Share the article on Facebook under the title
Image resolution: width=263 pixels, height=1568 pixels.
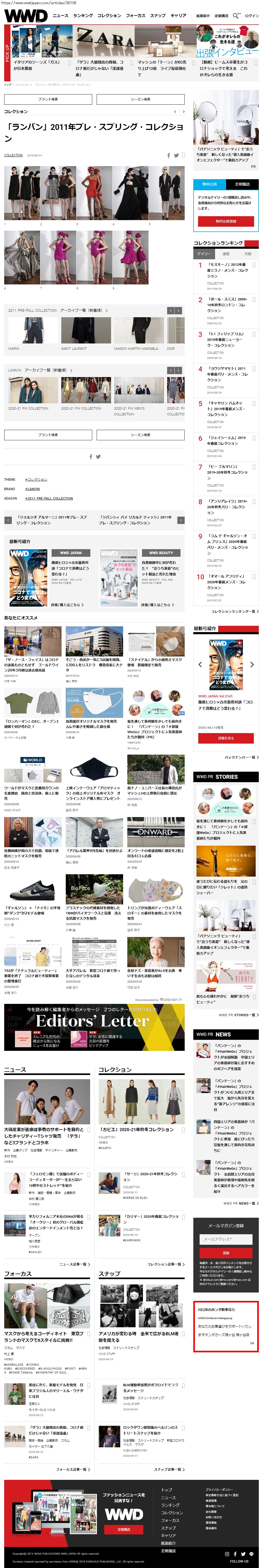(x=168, y=155)
